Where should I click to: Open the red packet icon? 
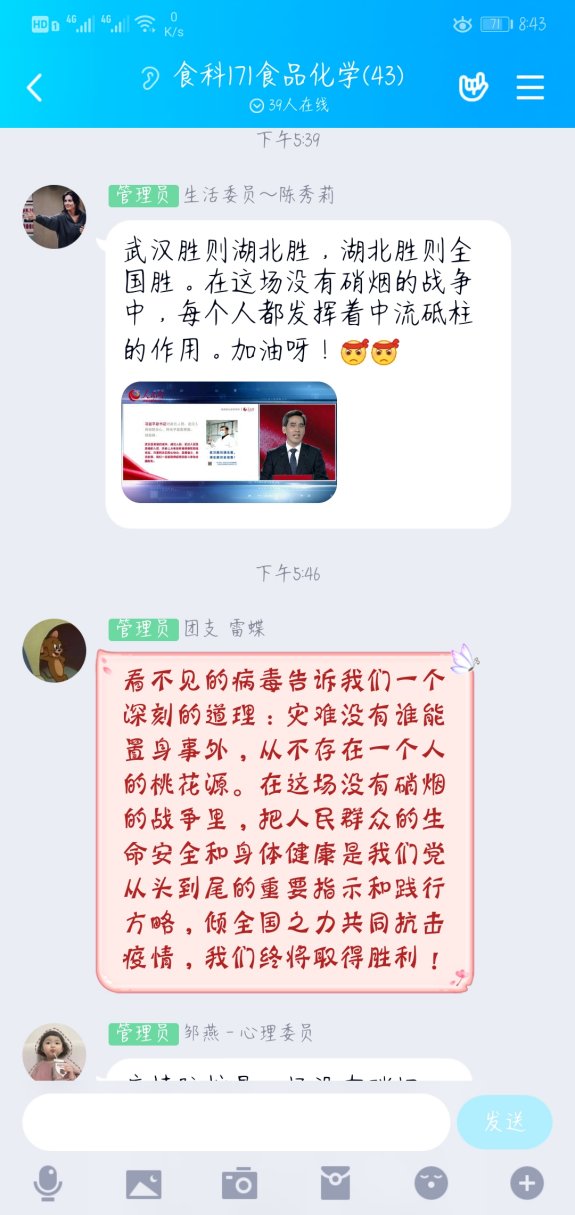(x=335, y=1184)
